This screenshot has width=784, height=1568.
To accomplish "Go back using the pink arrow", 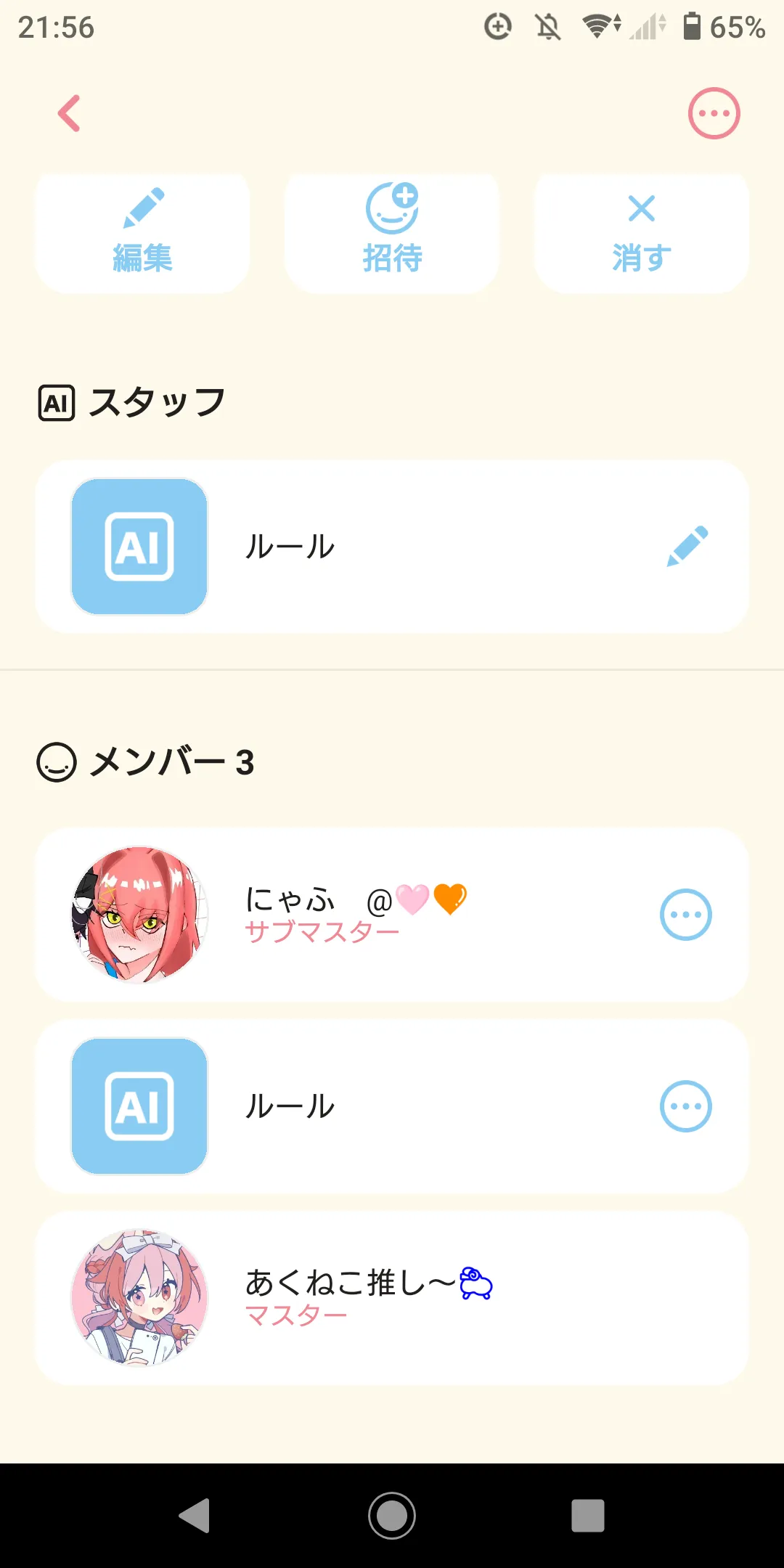I will [x=69, y=113].
